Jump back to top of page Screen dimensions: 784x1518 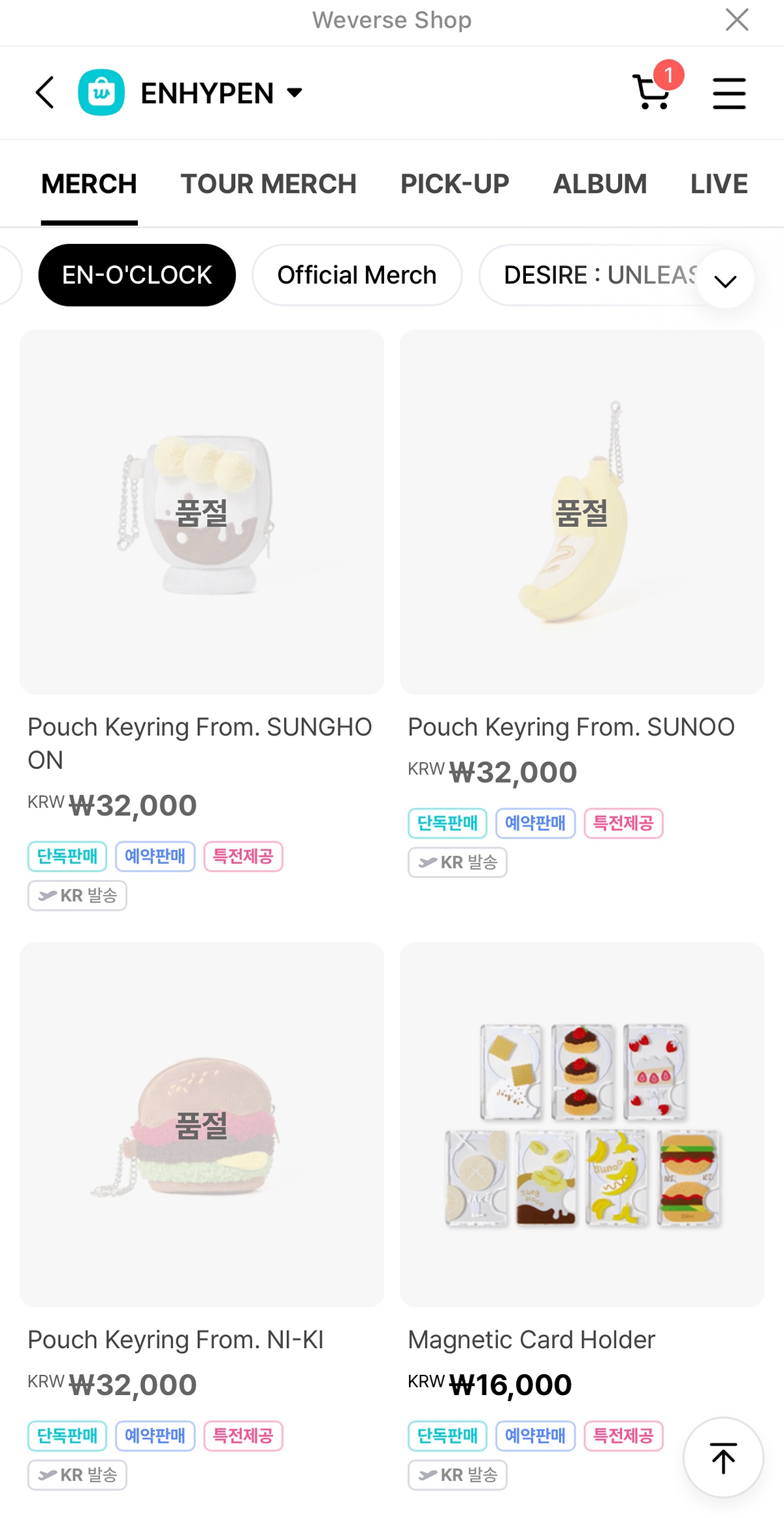point(723,1457)
